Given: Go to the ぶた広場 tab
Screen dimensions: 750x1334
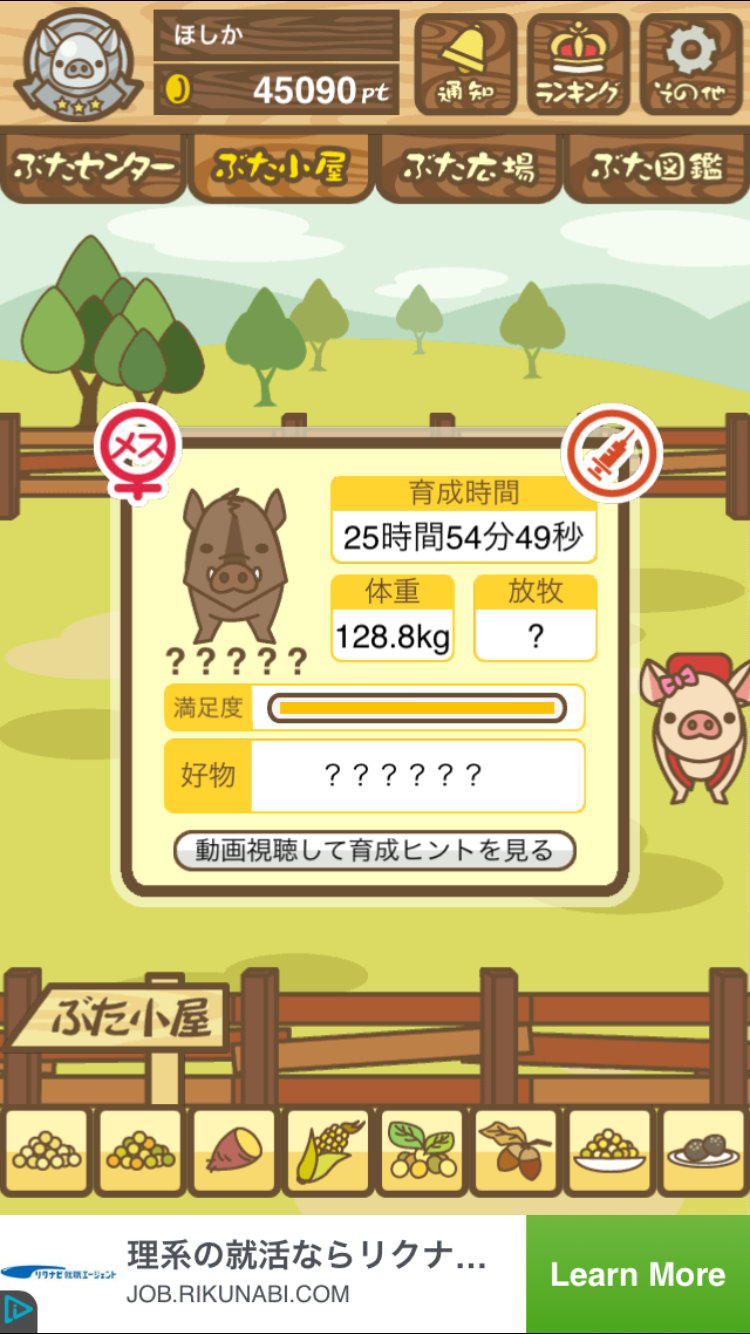Looking at the screenshot, I should [x=468, y=168].
